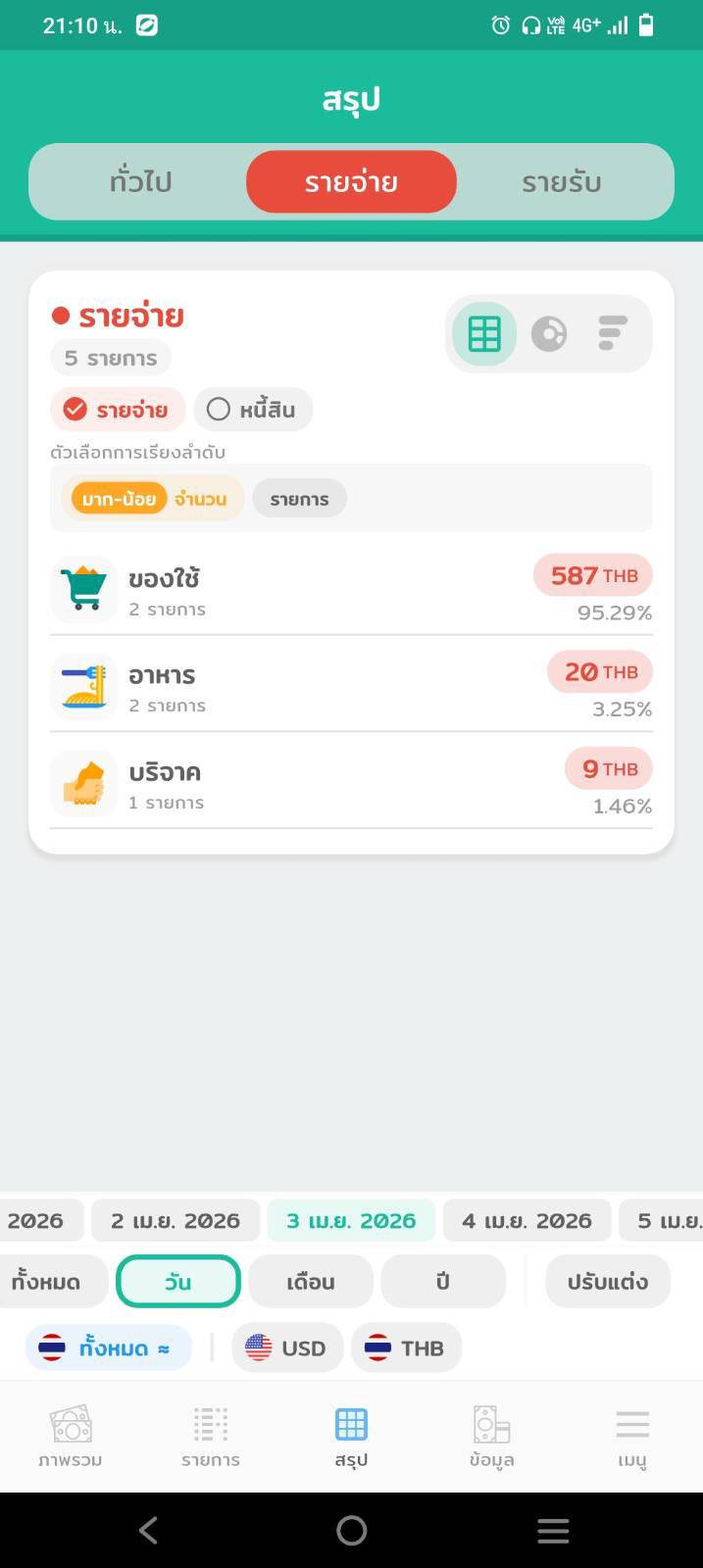Toggle the มาก-น้อย จำนวน sort order
This screenshot has height=1568, width=703.
coord(152,499)
